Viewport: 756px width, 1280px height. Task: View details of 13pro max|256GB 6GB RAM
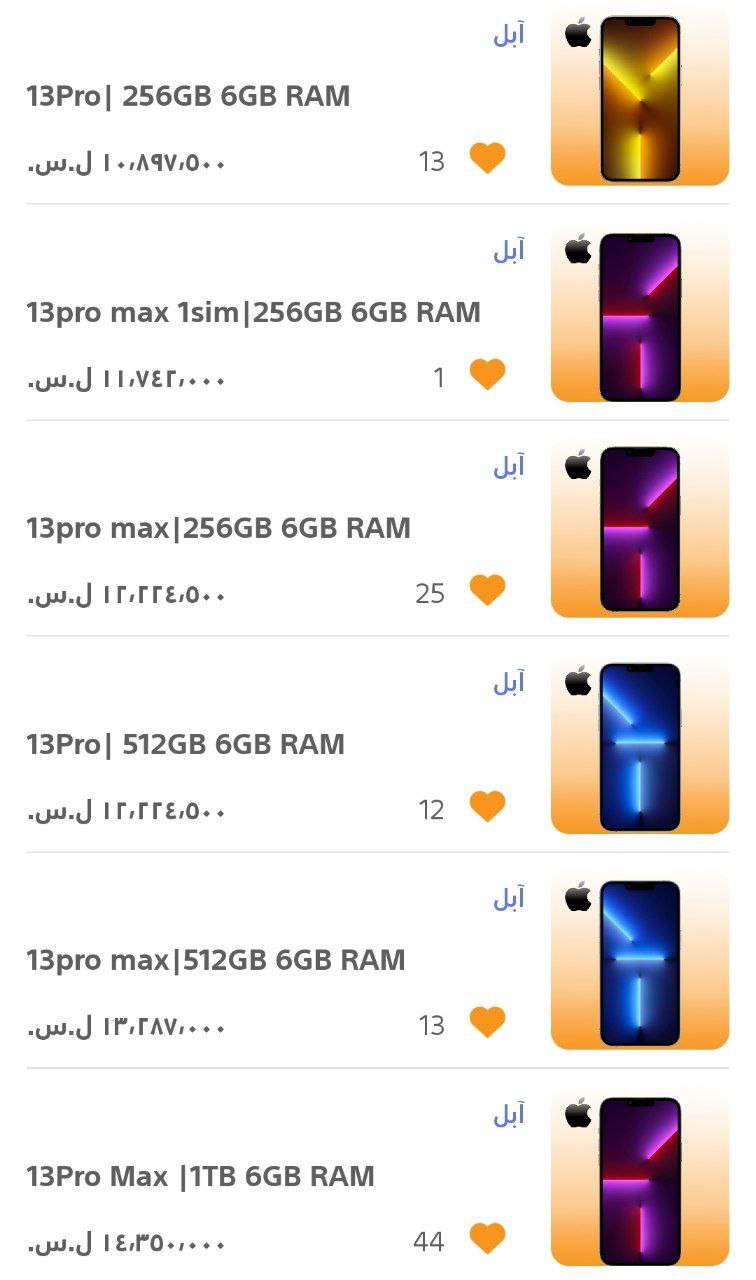pyautogui.click(x=218, y=529)
